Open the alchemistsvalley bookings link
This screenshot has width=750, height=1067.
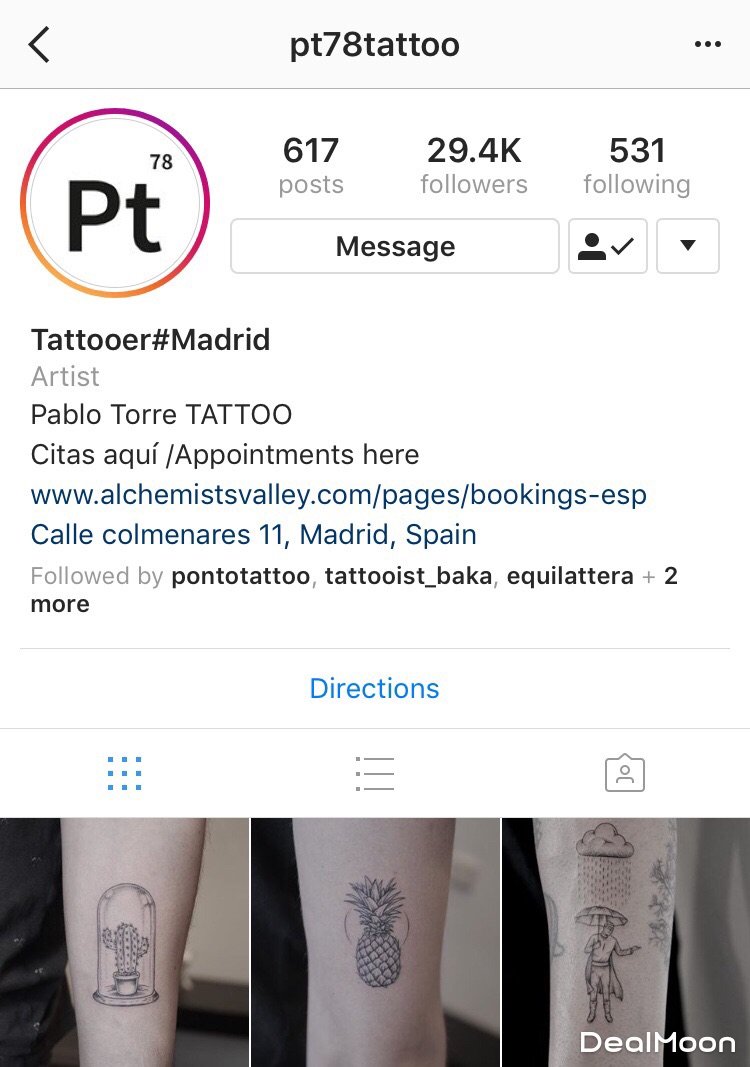(338, 495)
